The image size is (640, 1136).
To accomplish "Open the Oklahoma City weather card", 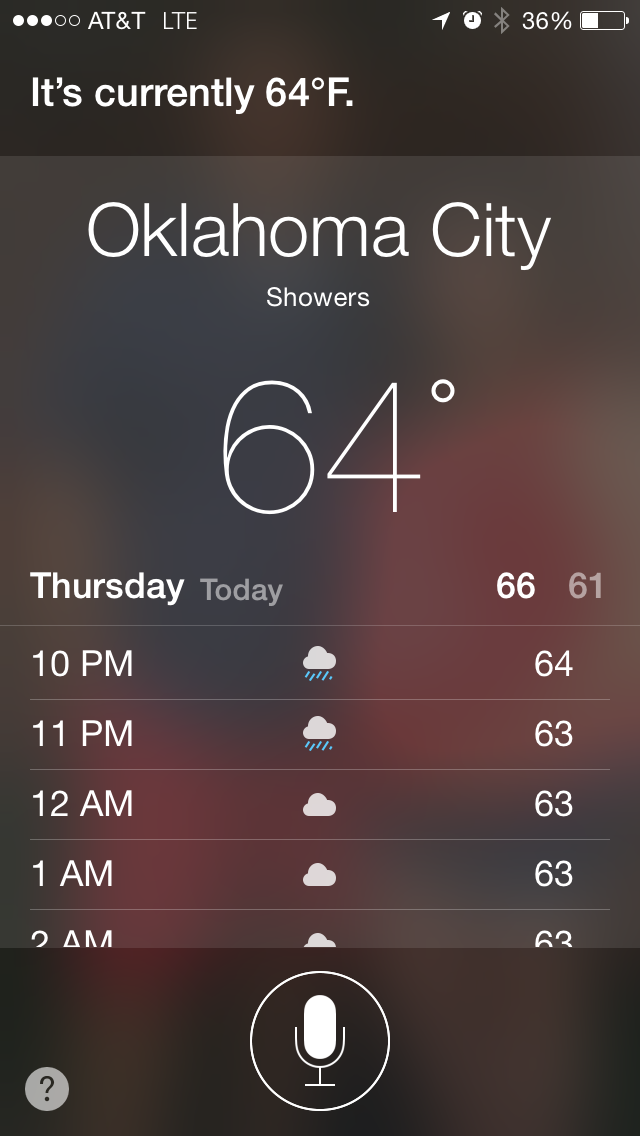I will point(320,551).
